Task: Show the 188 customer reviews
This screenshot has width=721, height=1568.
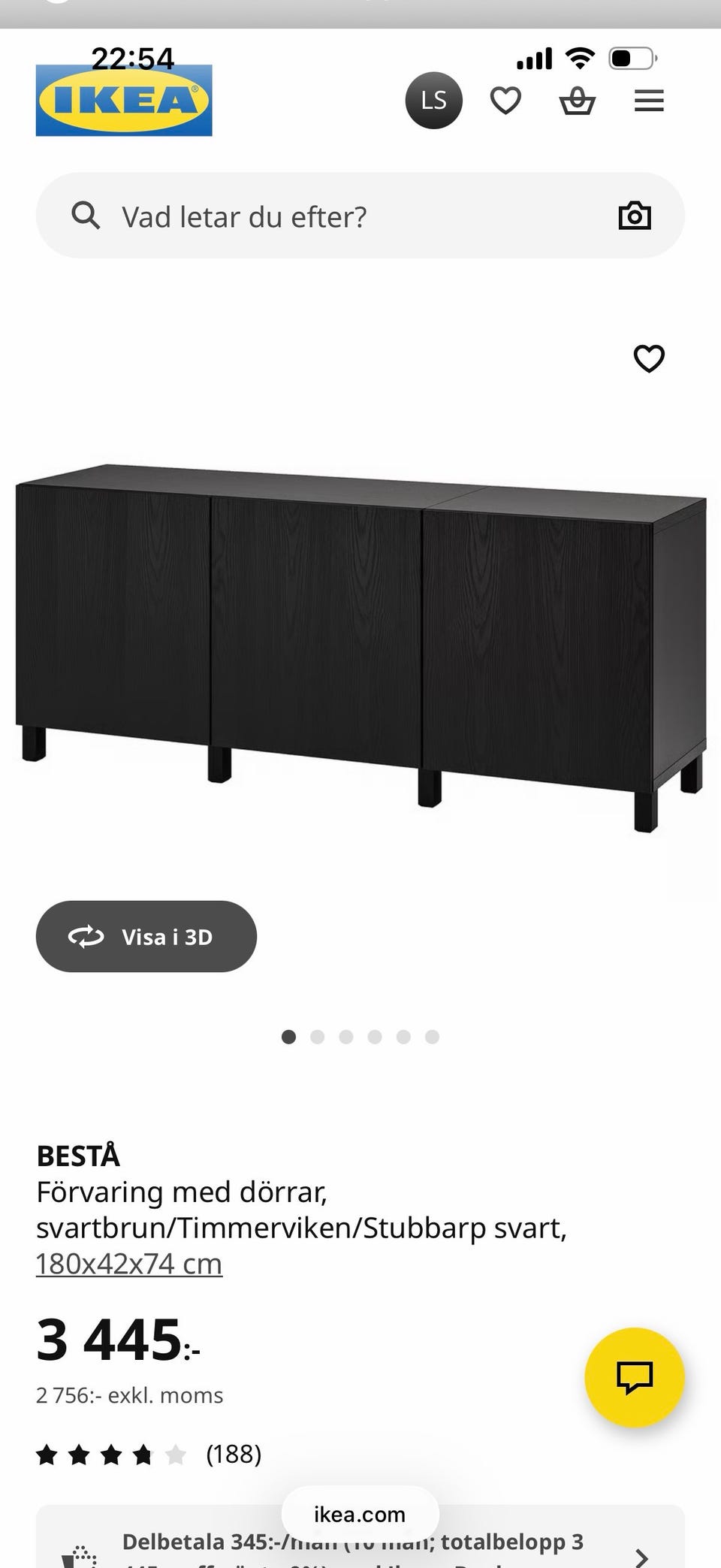Action: click(233, 1454)
